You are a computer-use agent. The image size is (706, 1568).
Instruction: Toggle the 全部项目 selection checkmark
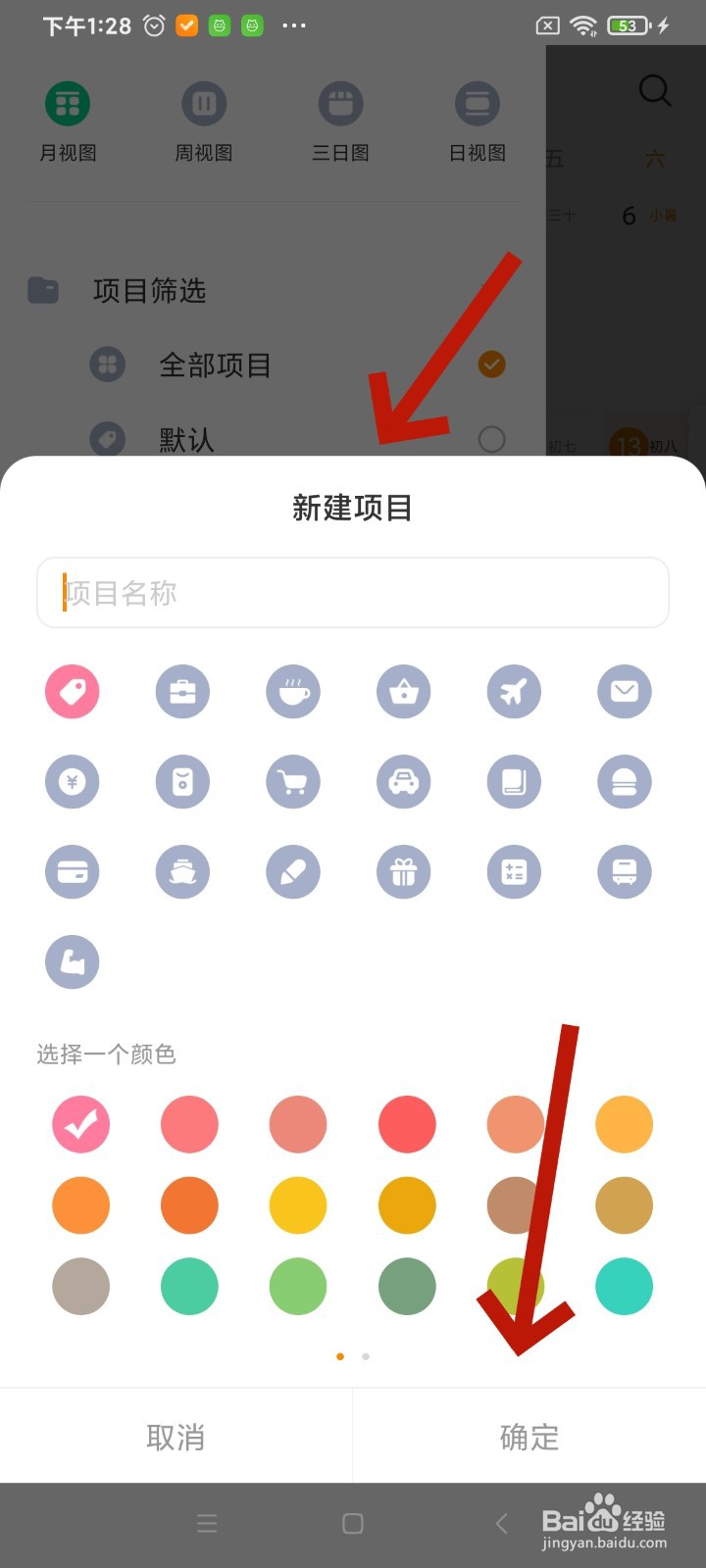point(493,364)
